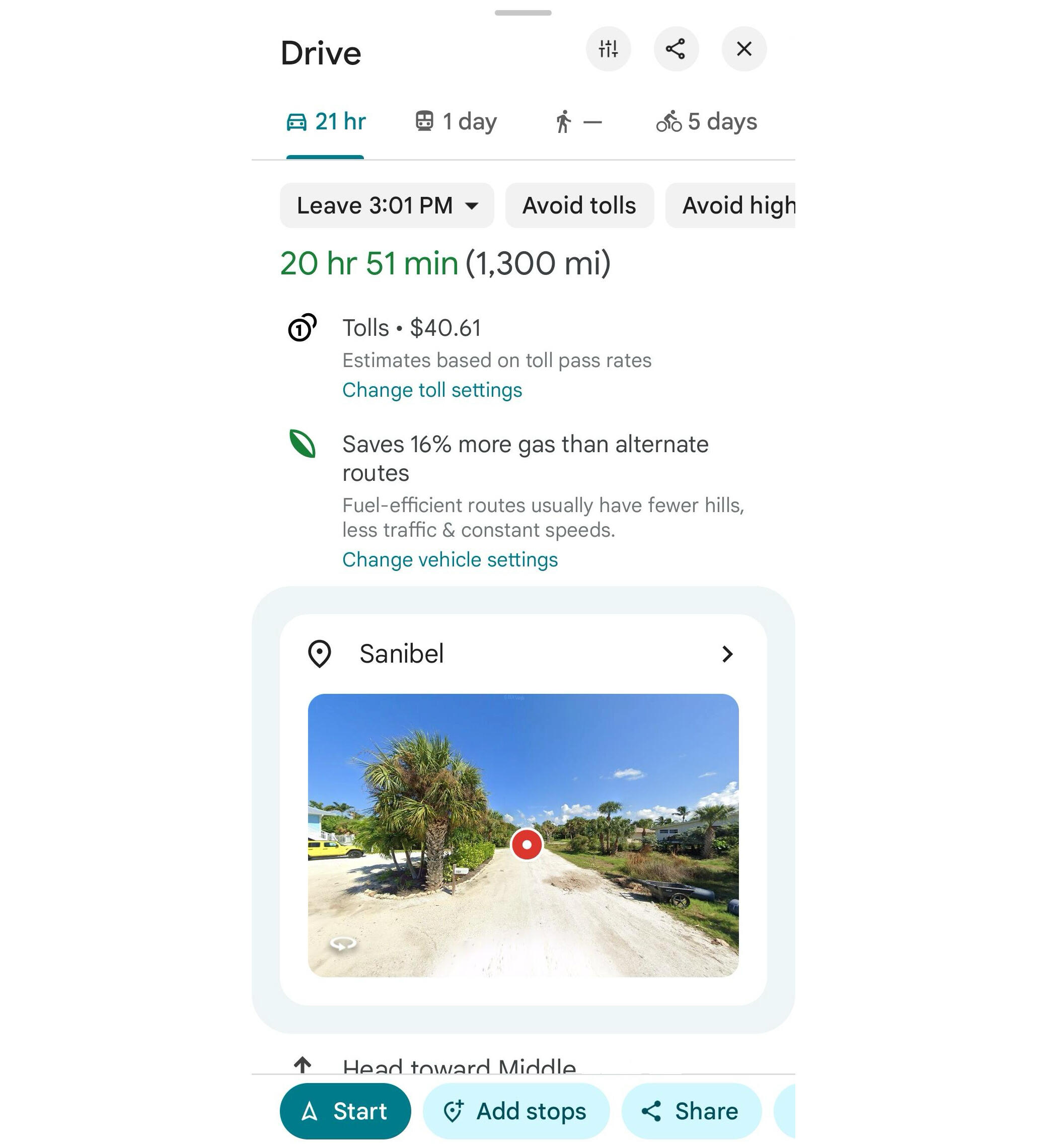1047x1148 pixels.
Task: Open Change vehicle settings link
Action: coord(450,560)
